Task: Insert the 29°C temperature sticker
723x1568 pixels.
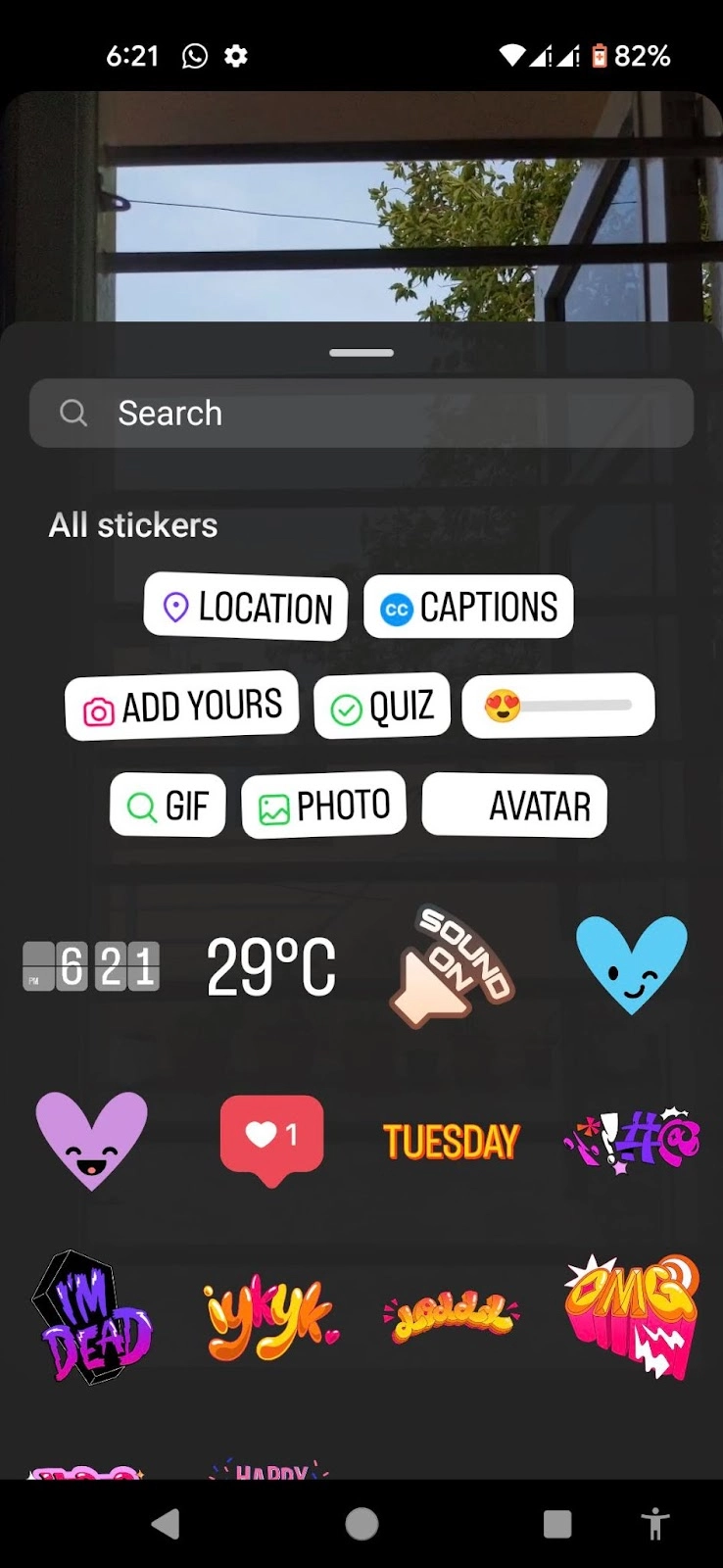Action: coord(271,967)
